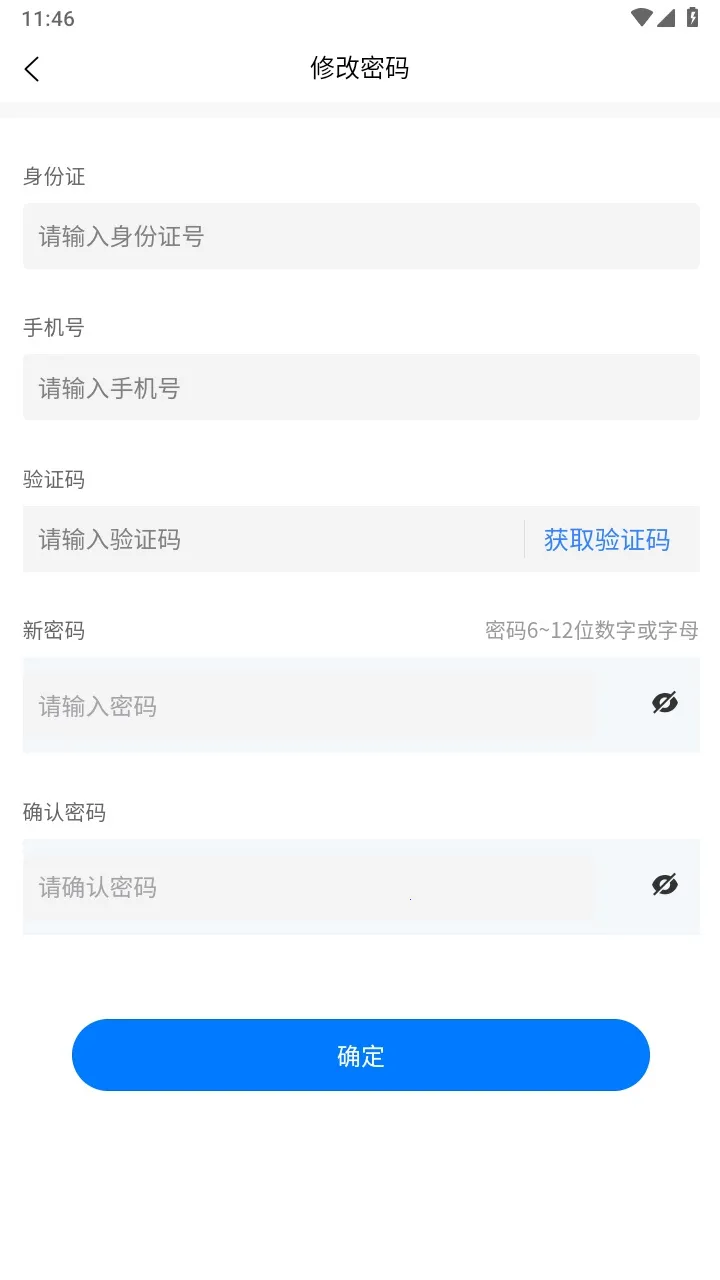This screenshot has height=1280, width=720.
Task: Focus the 请输入密码 new password field
Action: tap(310, 705)
